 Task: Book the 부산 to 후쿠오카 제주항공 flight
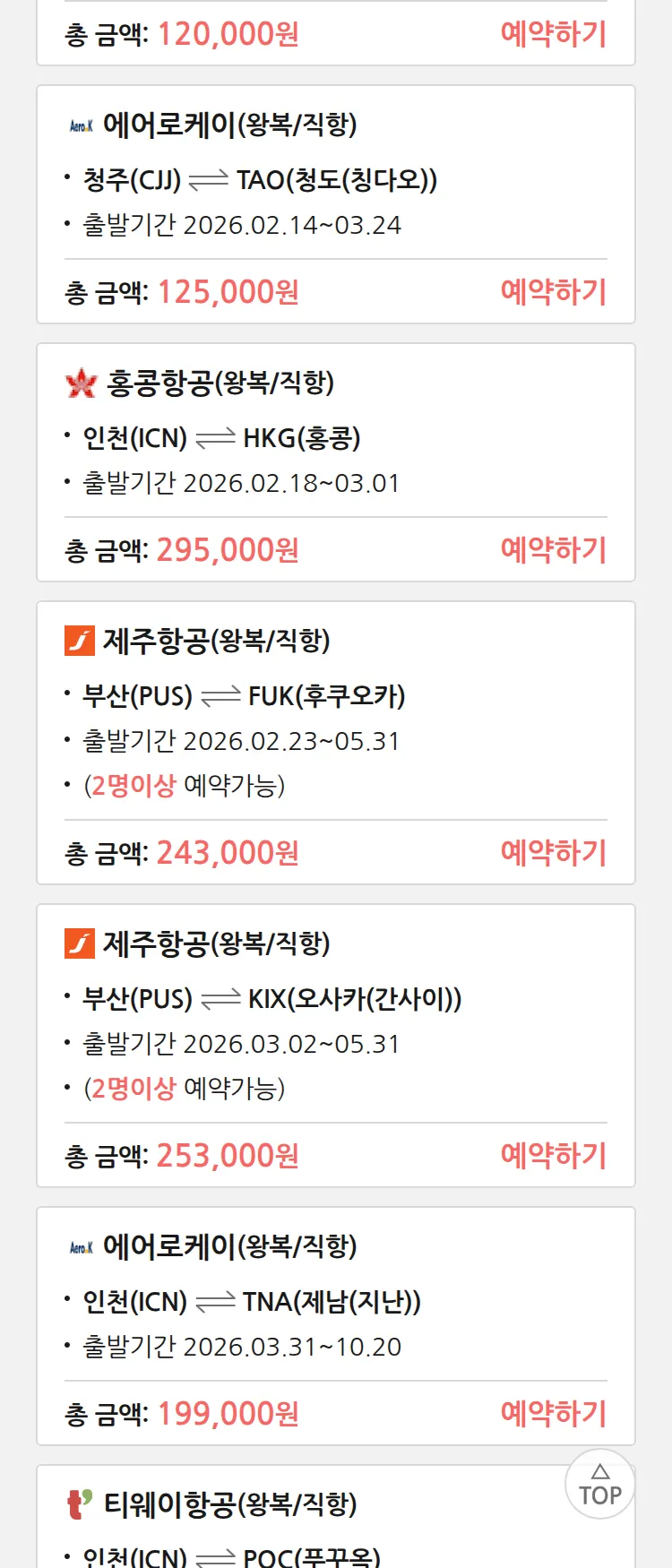553,853
